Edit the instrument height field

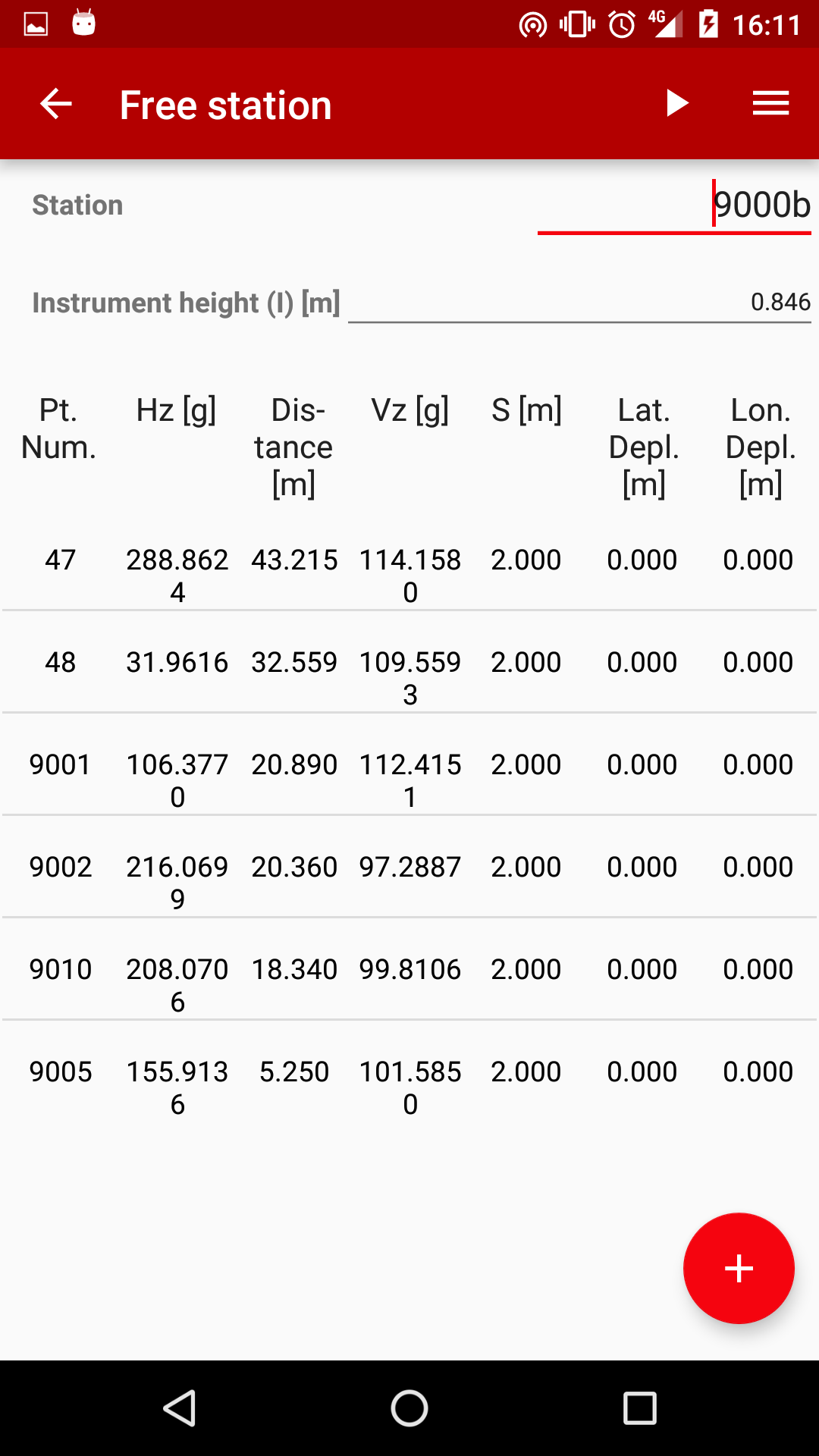[579, 303]
